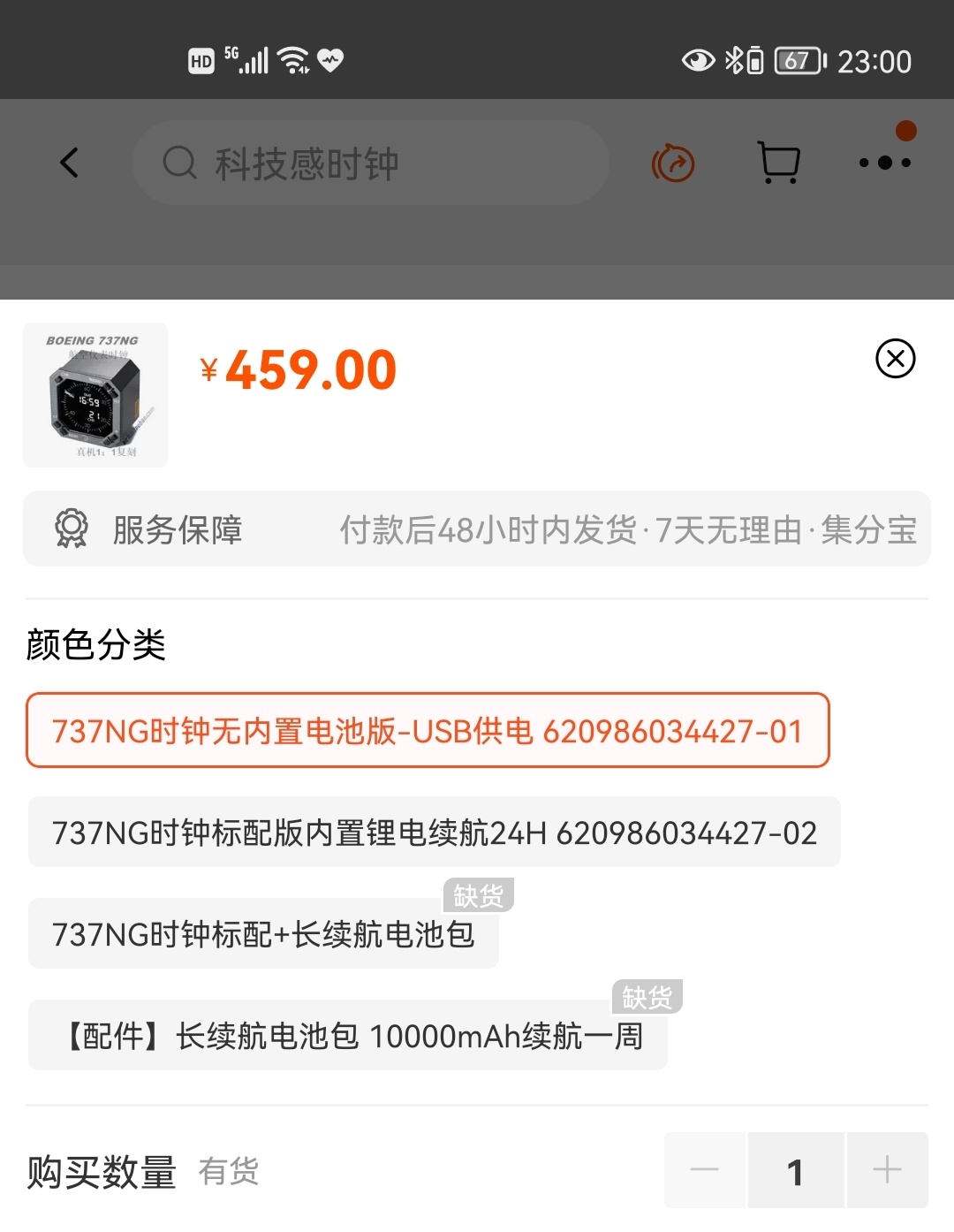Close the product options sheet
The image size is (954, 1232).
tap(895, 358)
